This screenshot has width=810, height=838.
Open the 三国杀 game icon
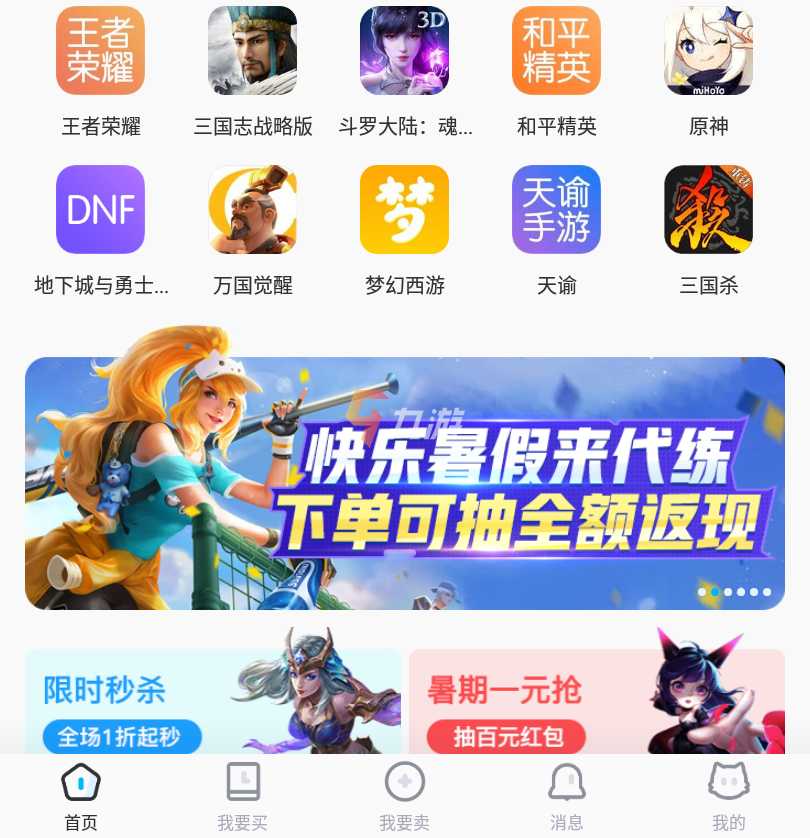coord(708,209)
